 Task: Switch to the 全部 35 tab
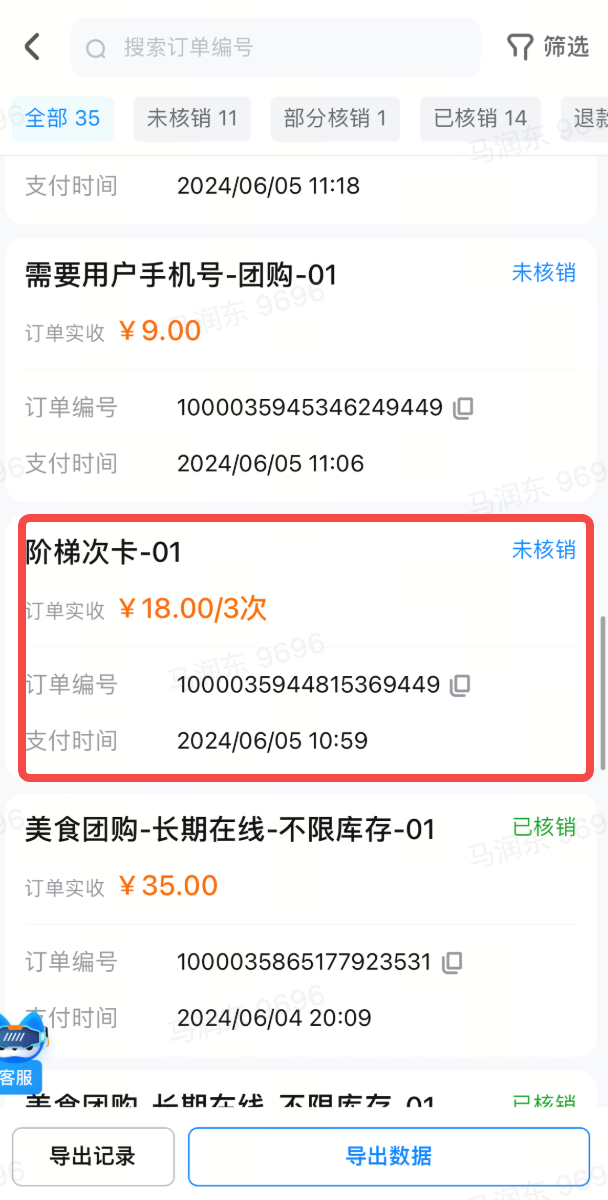62,118
